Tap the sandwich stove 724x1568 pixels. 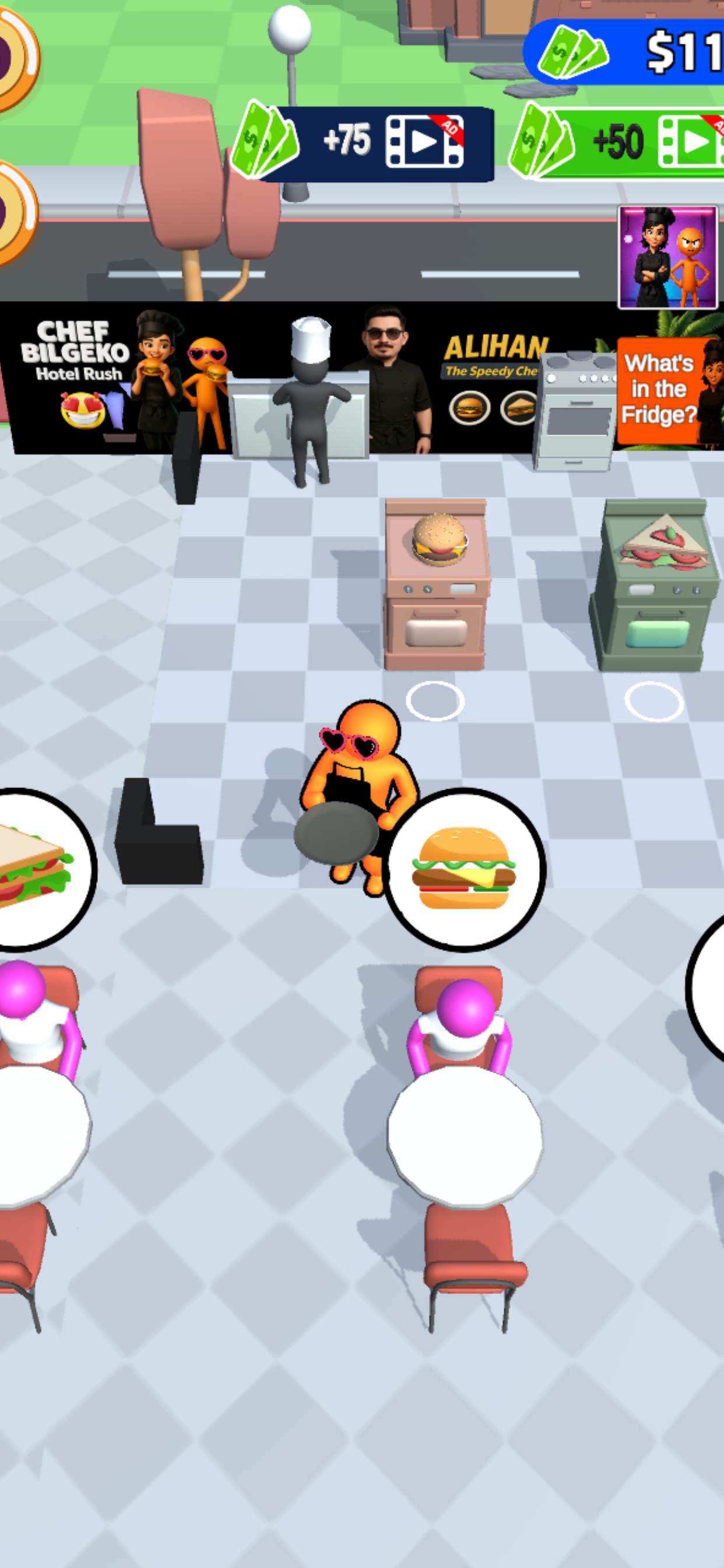(654, 584)
